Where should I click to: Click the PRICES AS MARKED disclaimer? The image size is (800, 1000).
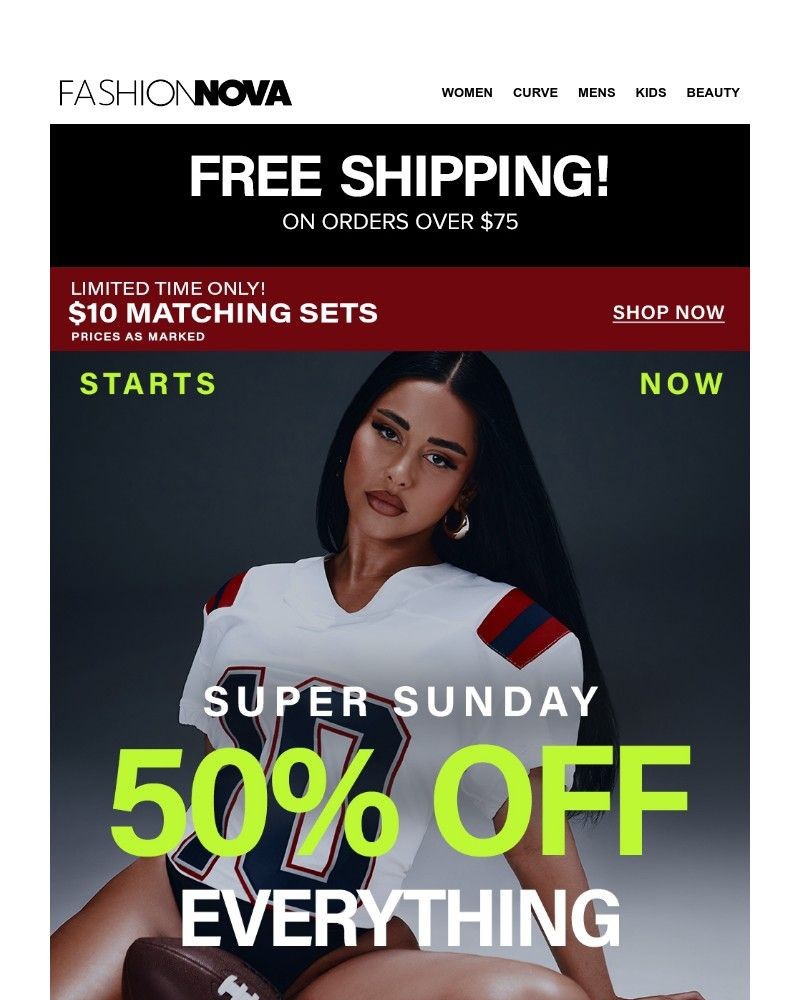click(137, 338)
